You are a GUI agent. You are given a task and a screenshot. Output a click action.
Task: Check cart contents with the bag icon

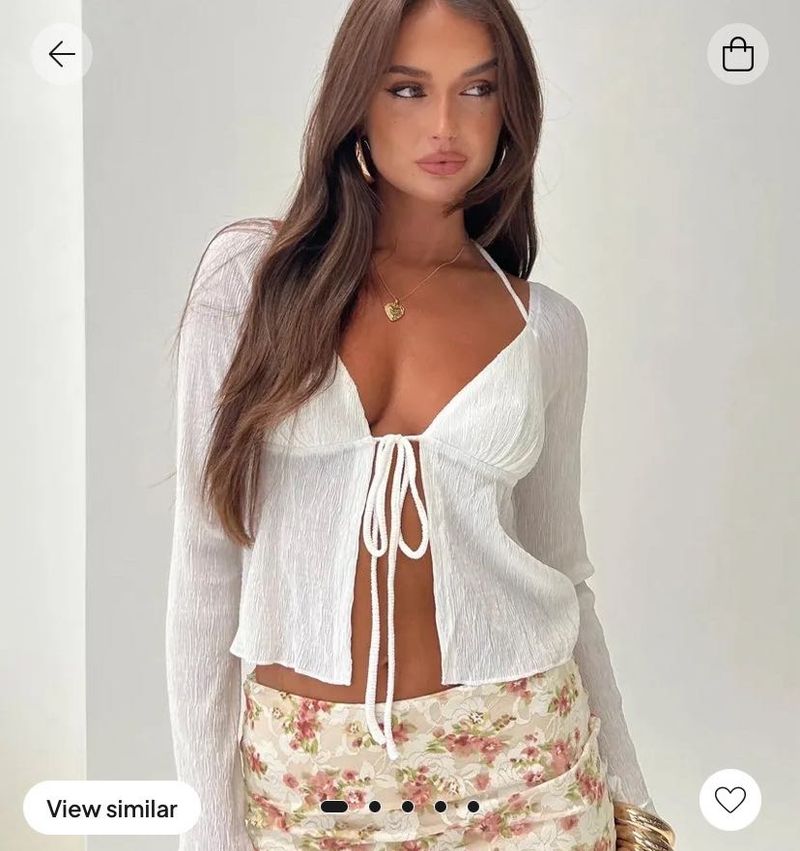[739, 51]
